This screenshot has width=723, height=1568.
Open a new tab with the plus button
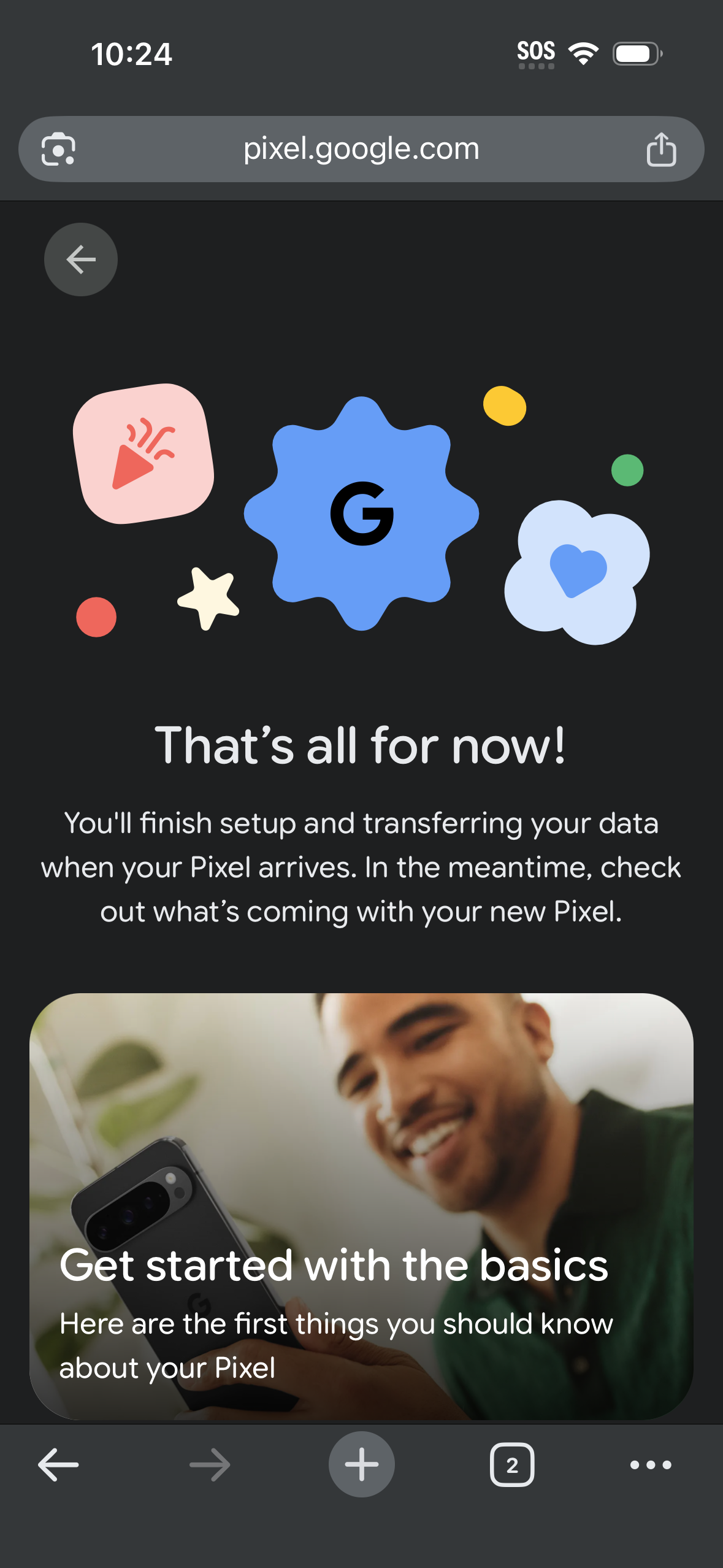(x=361, y=1464)
